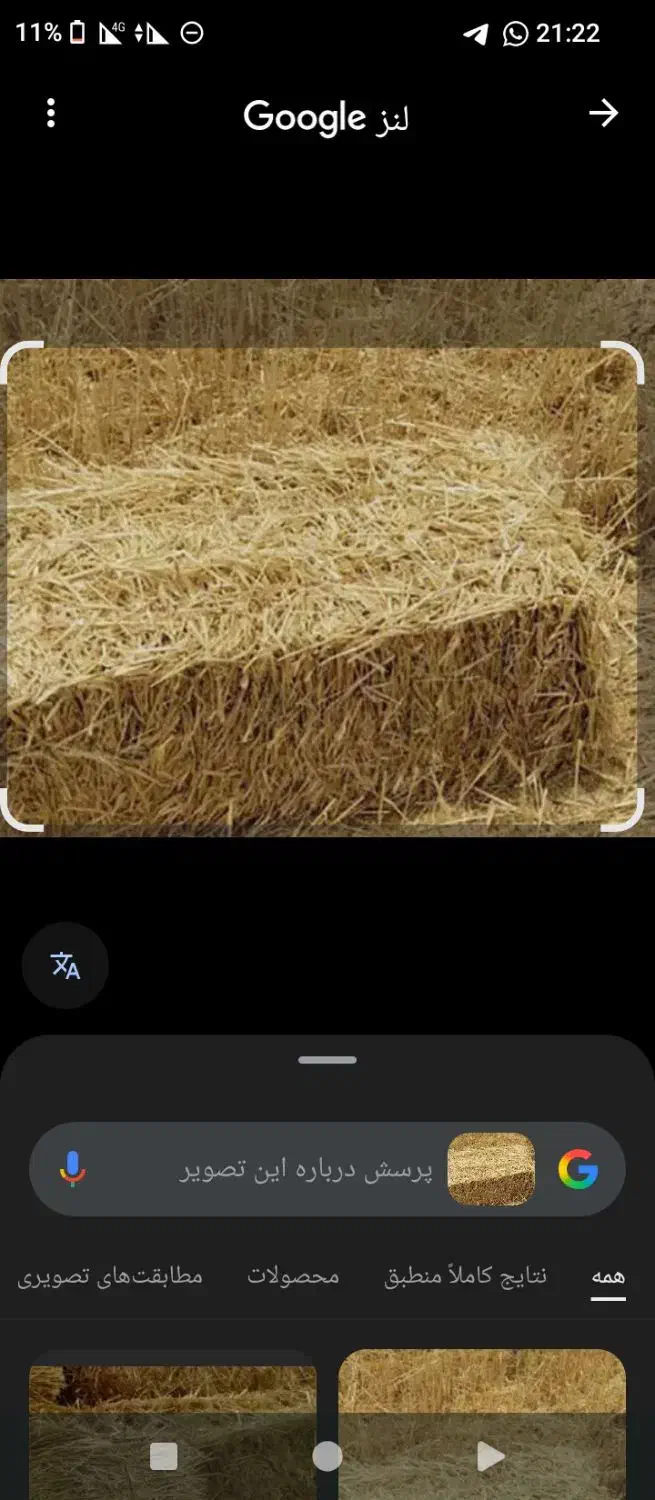
Task: Tap the square recent apps button
Action: coord(163,1456)
